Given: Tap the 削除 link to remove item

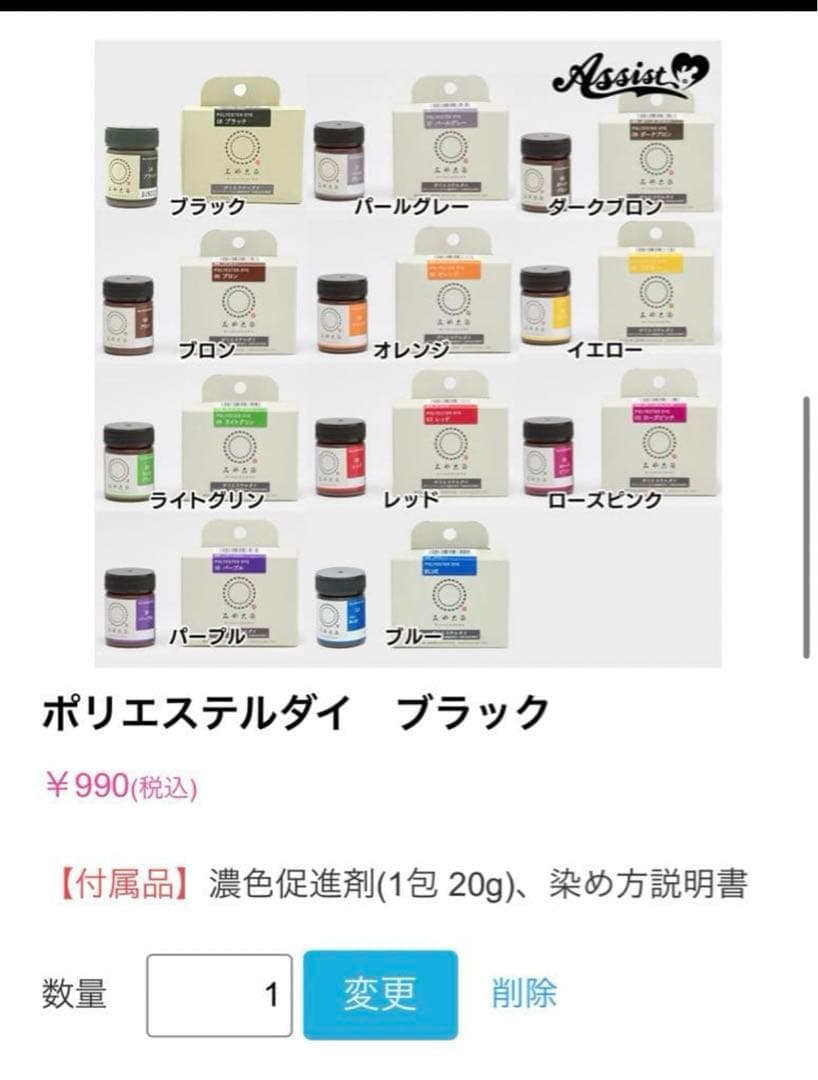Looking at the screenshot, I should click(524, 994).
